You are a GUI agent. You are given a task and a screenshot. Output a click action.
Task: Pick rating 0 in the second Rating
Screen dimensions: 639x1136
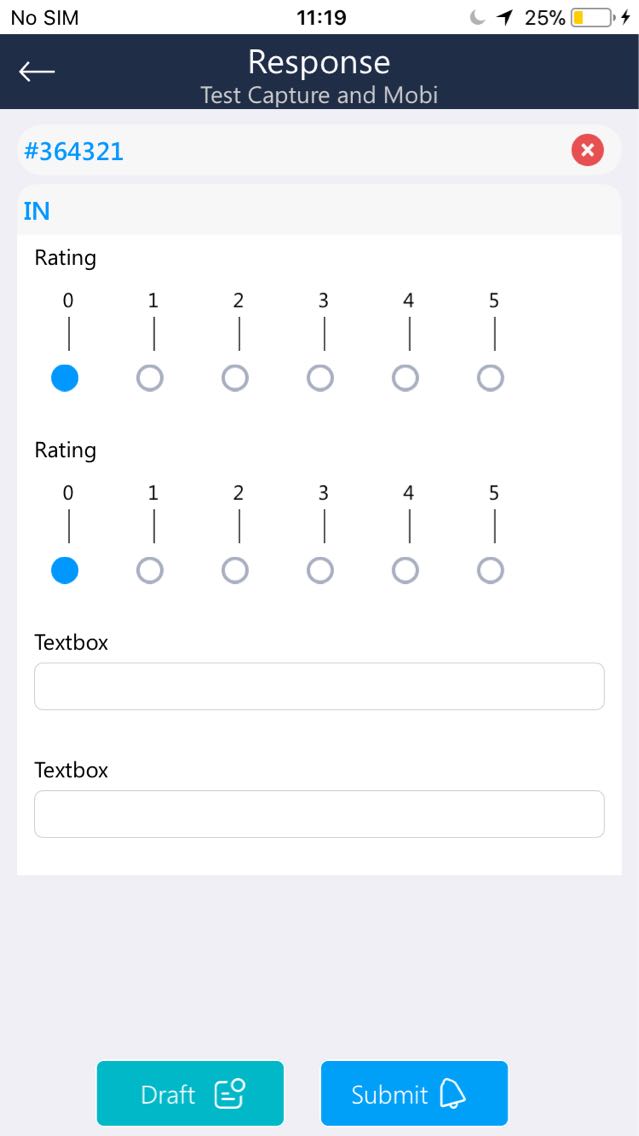(x=65, y=570)
